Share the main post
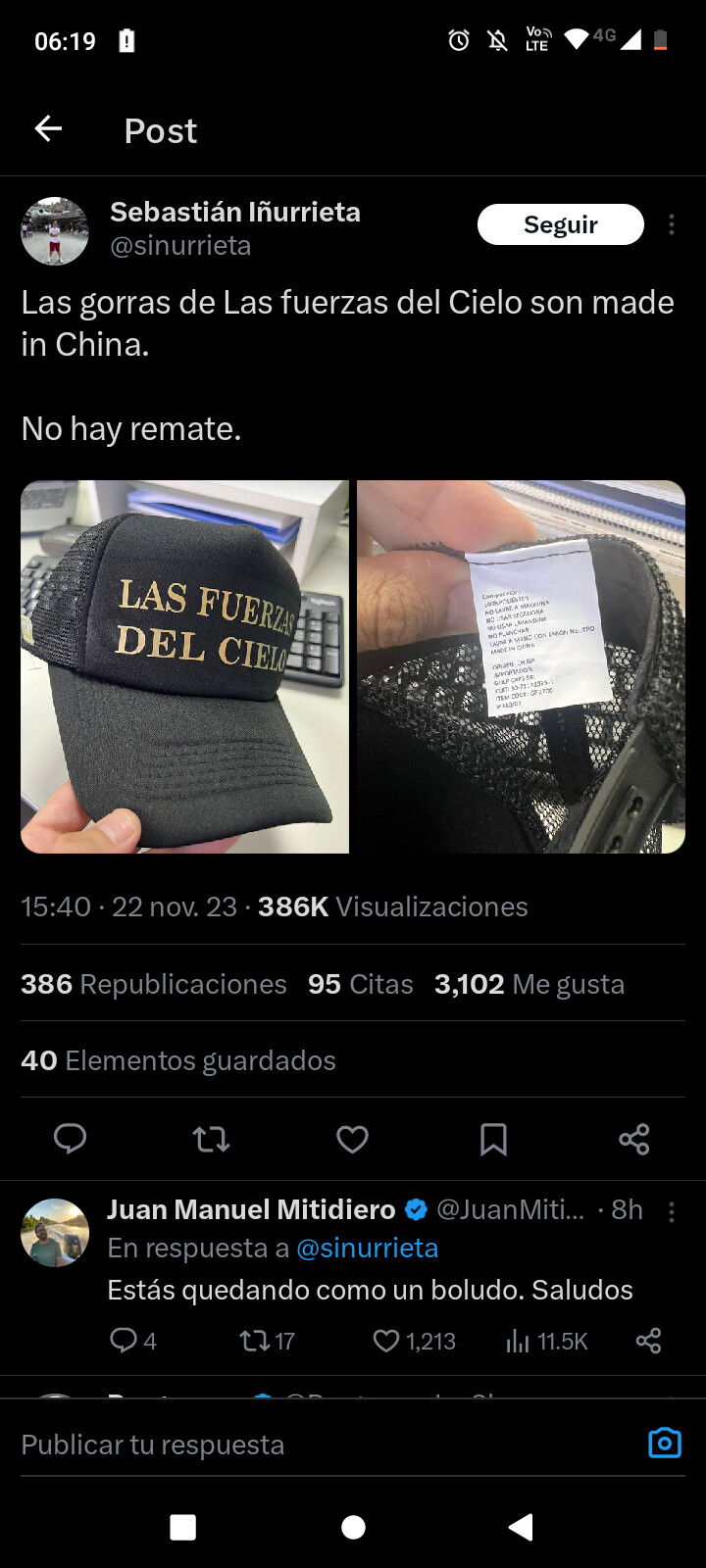The height and width of the screenshot is (1568, 706). [x=634, y=1139]
